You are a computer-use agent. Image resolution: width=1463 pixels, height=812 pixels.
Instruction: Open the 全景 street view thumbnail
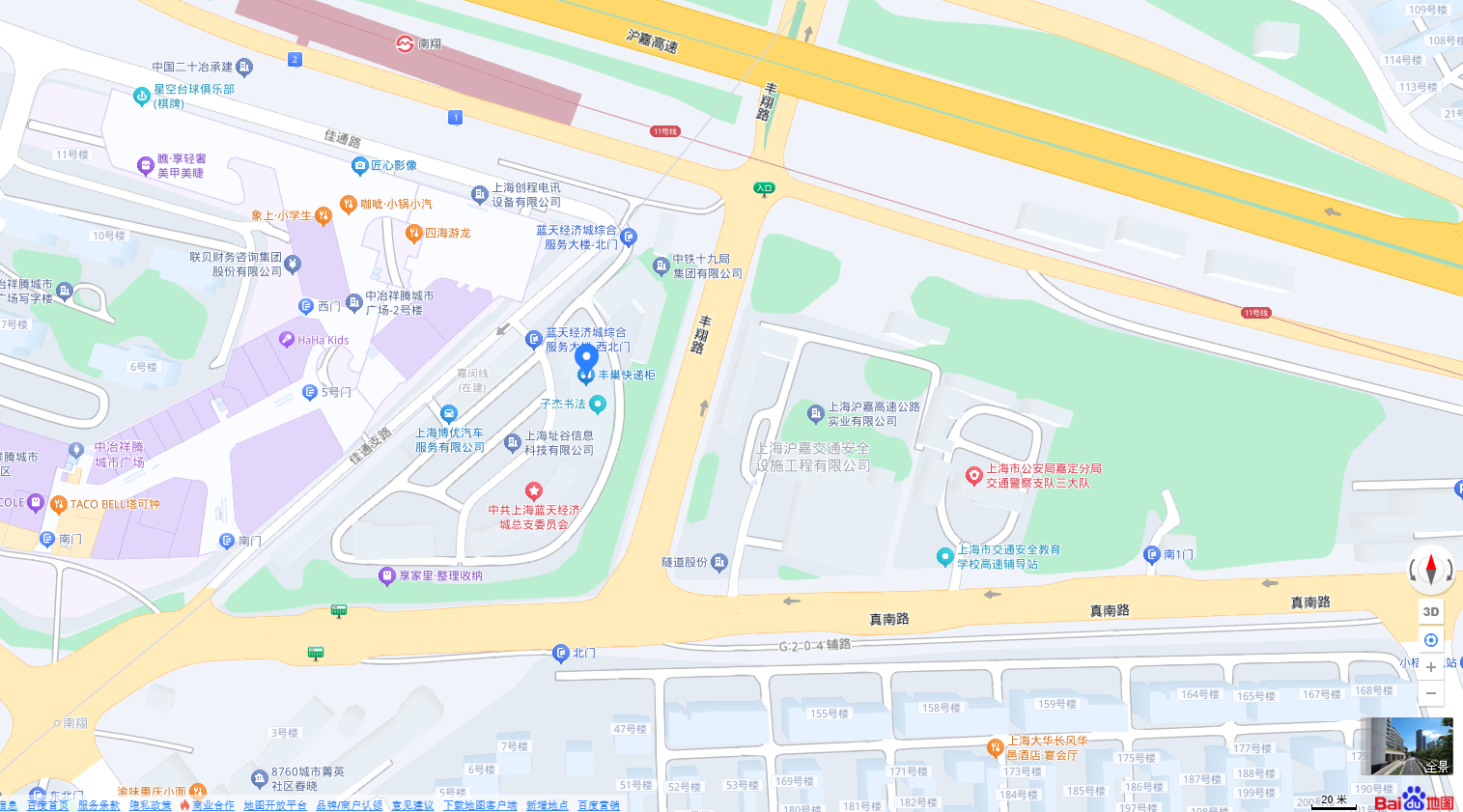pyautogui.click(x=1407, y=745)
